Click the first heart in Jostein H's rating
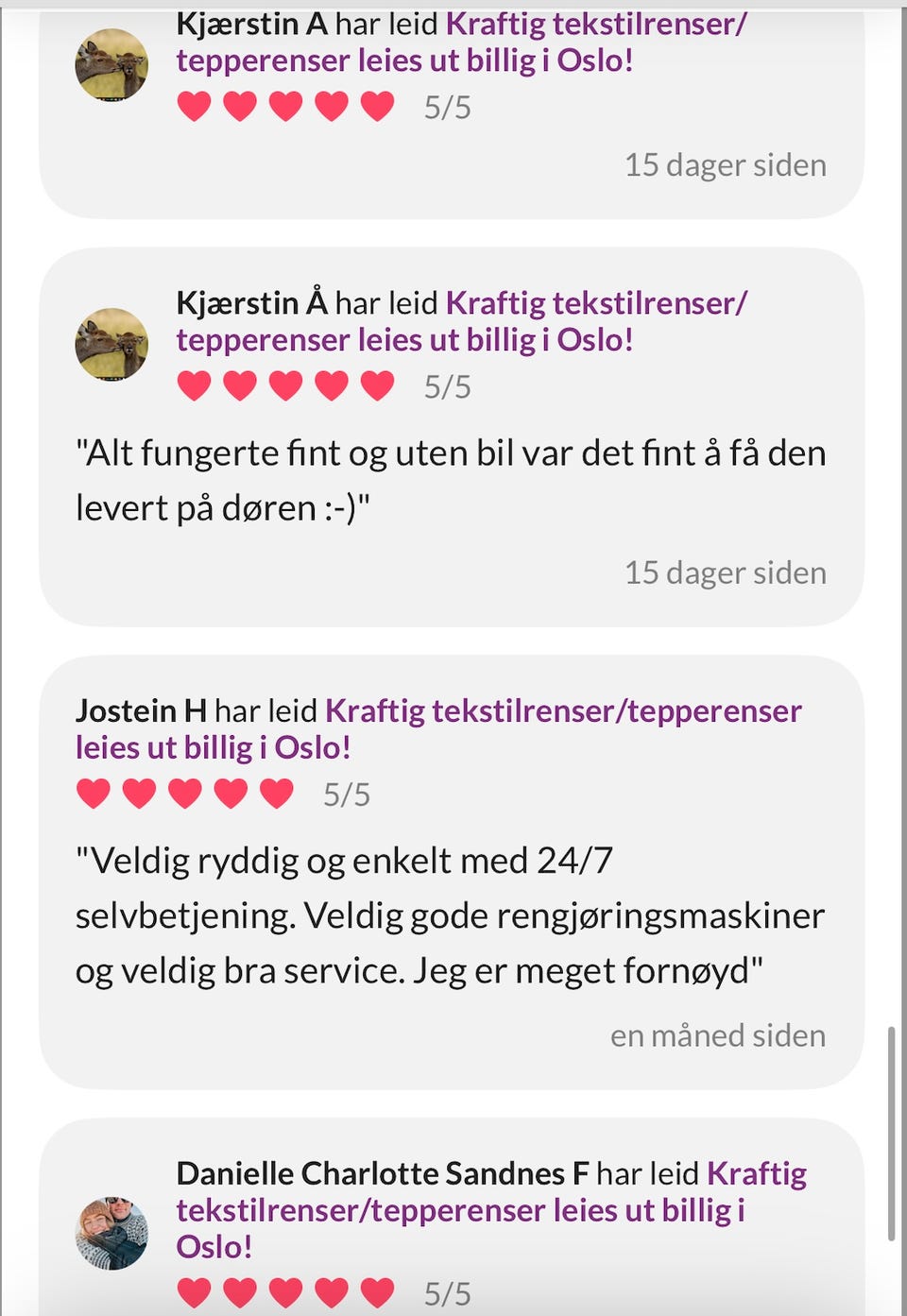 click(x=94, y=793)
